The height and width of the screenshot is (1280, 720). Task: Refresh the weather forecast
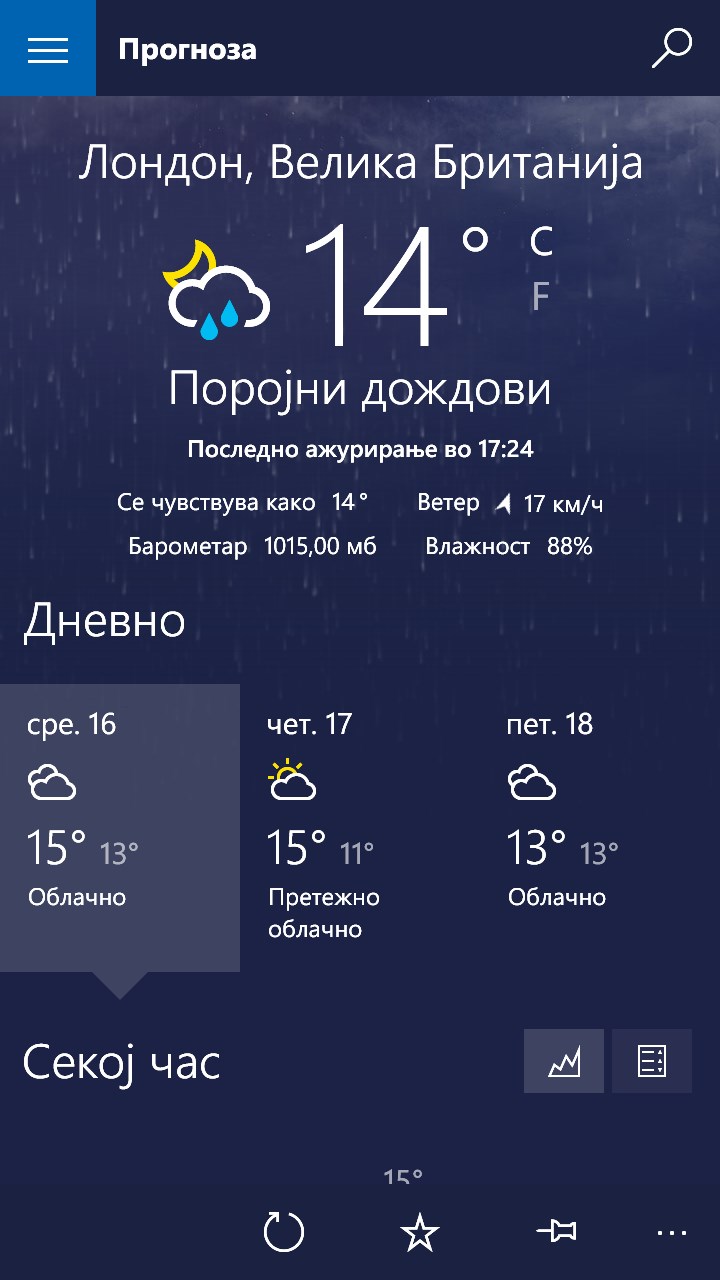[284, 1232]
